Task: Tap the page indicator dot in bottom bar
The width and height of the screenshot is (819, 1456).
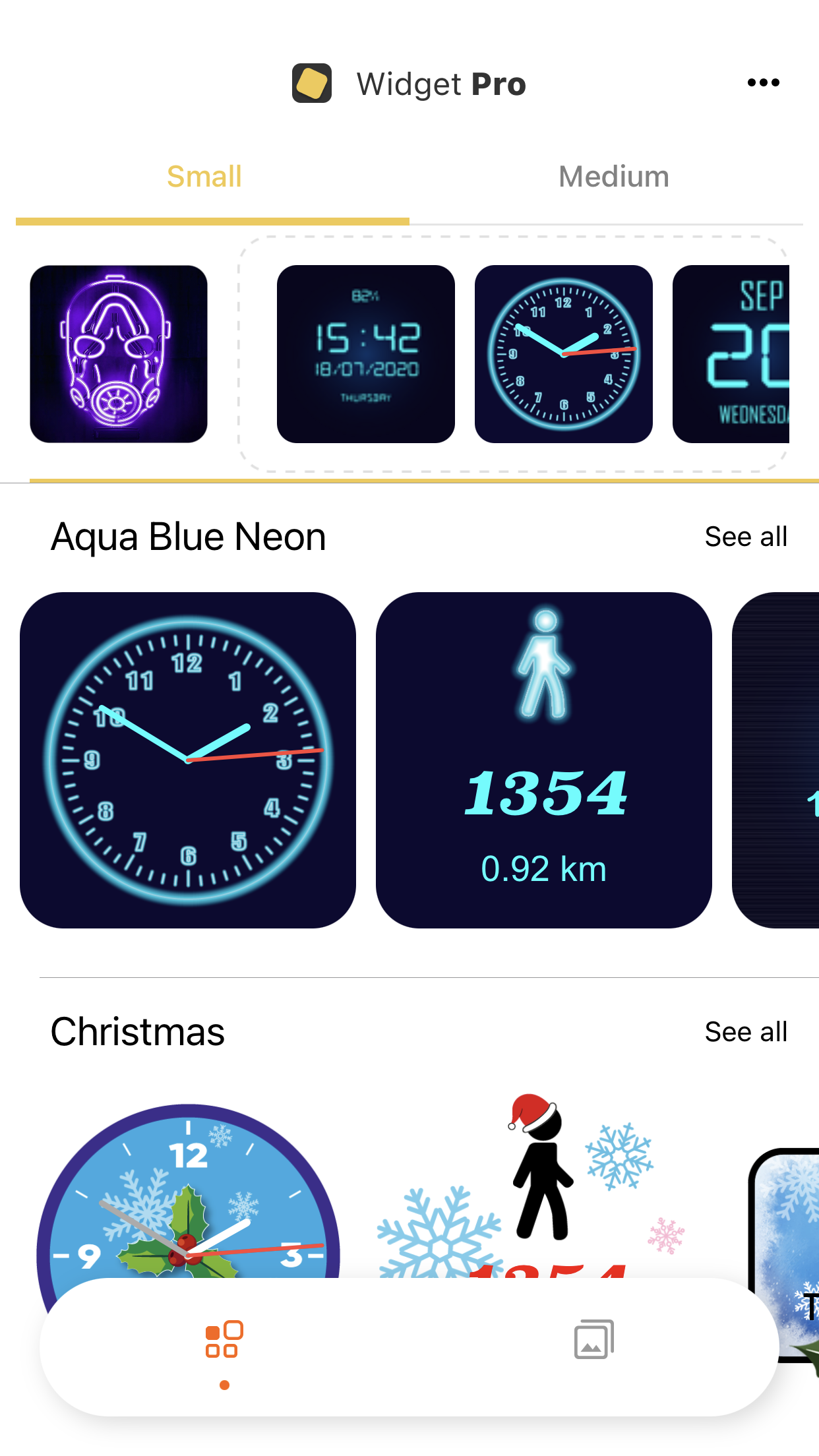Action: click(224, 1383)
